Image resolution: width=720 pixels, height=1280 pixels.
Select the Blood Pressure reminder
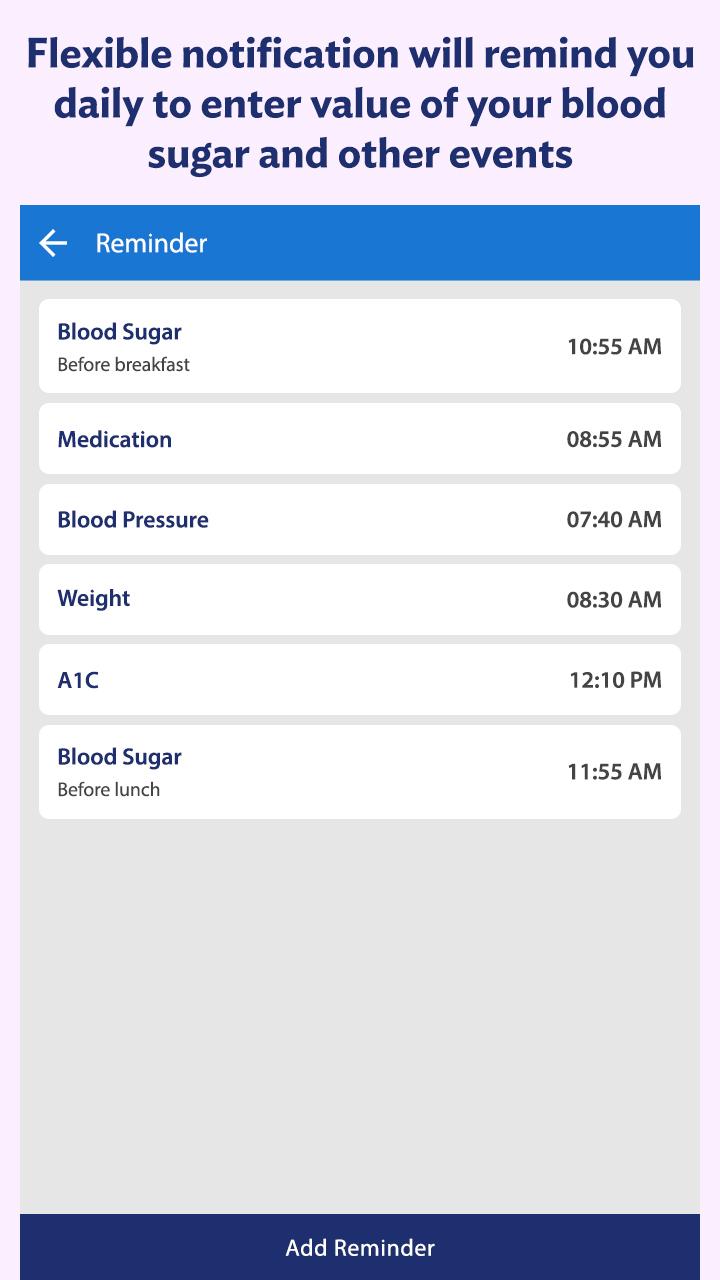pos(360,519)
